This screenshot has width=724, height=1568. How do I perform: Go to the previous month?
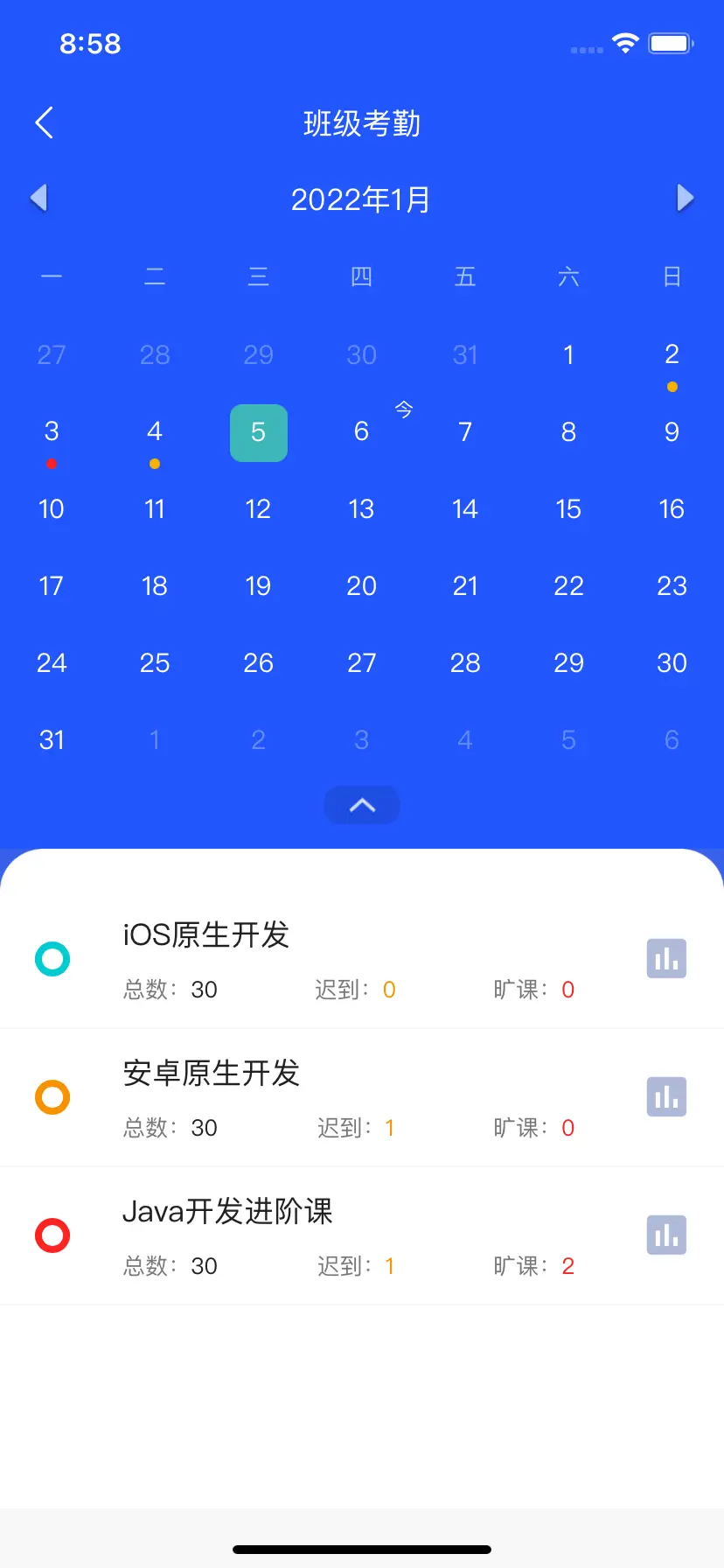pos(38,199)
